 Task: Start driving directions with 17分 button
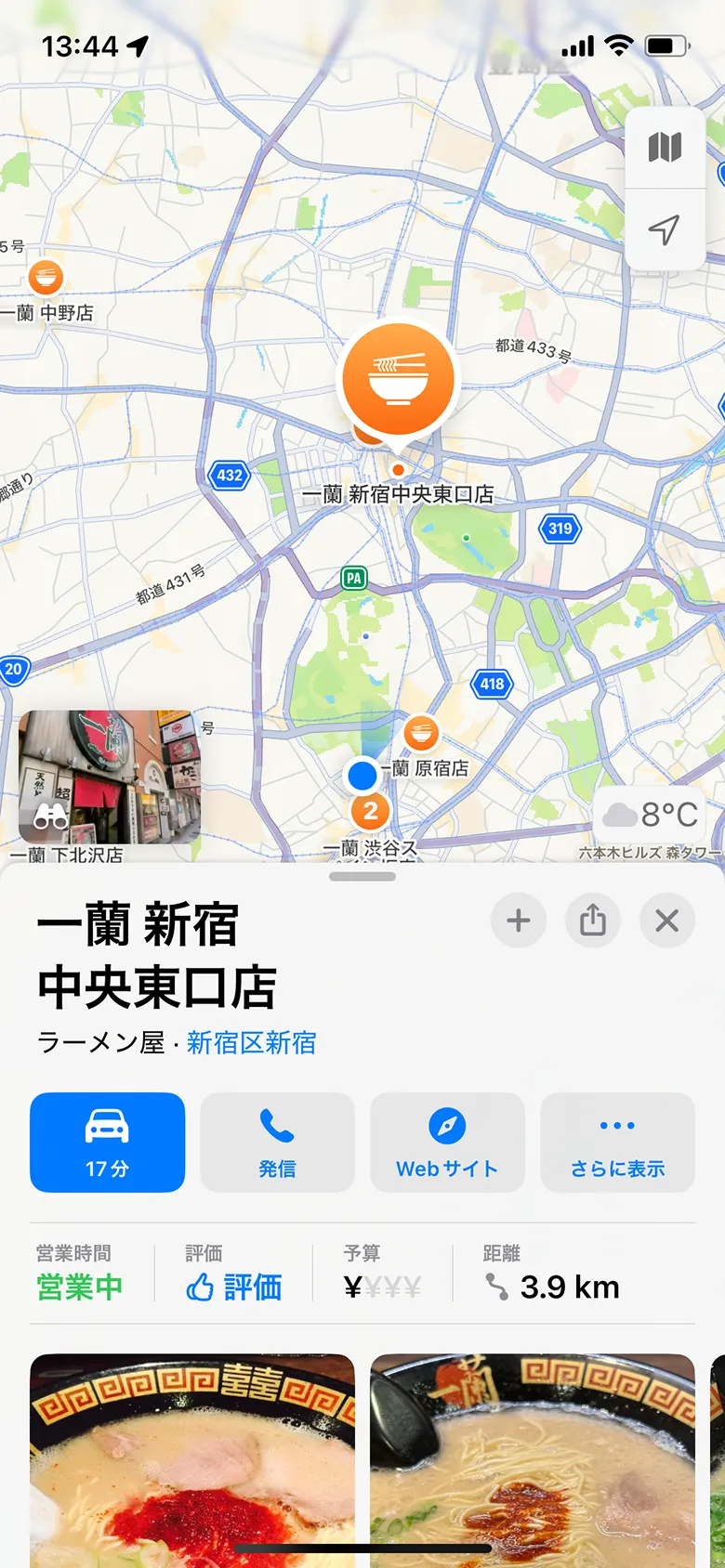[x=107, y=1143]
